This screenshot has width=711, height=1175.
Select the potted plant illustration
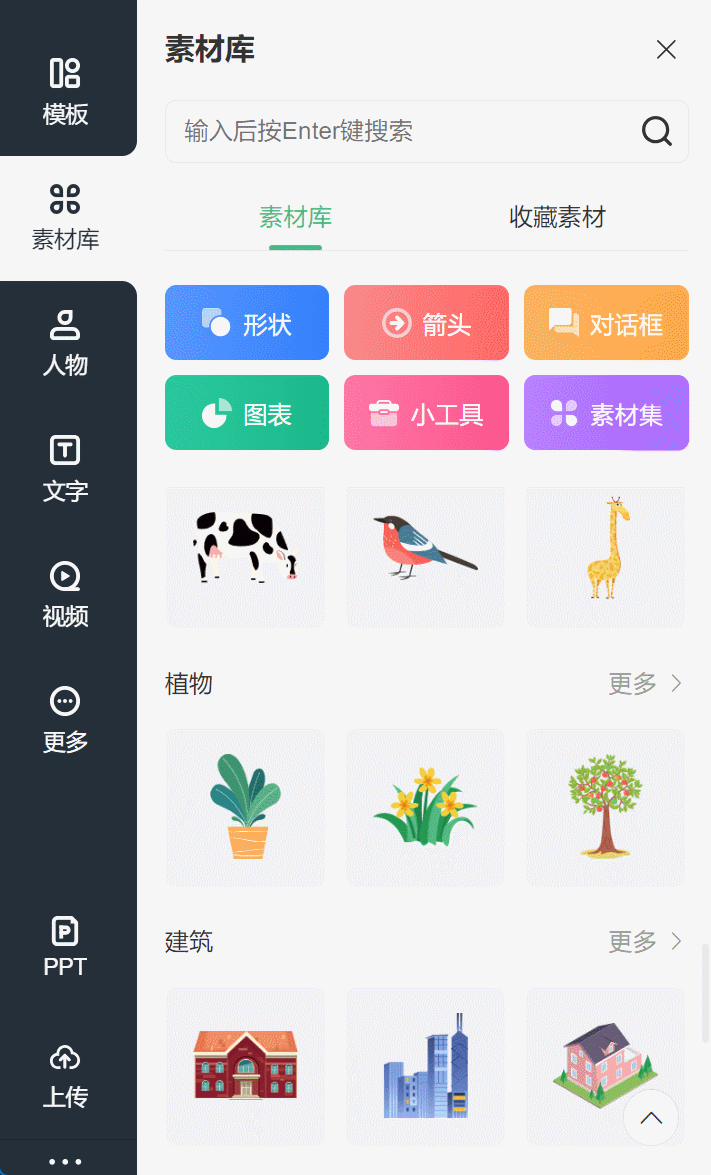coord(246,808)
